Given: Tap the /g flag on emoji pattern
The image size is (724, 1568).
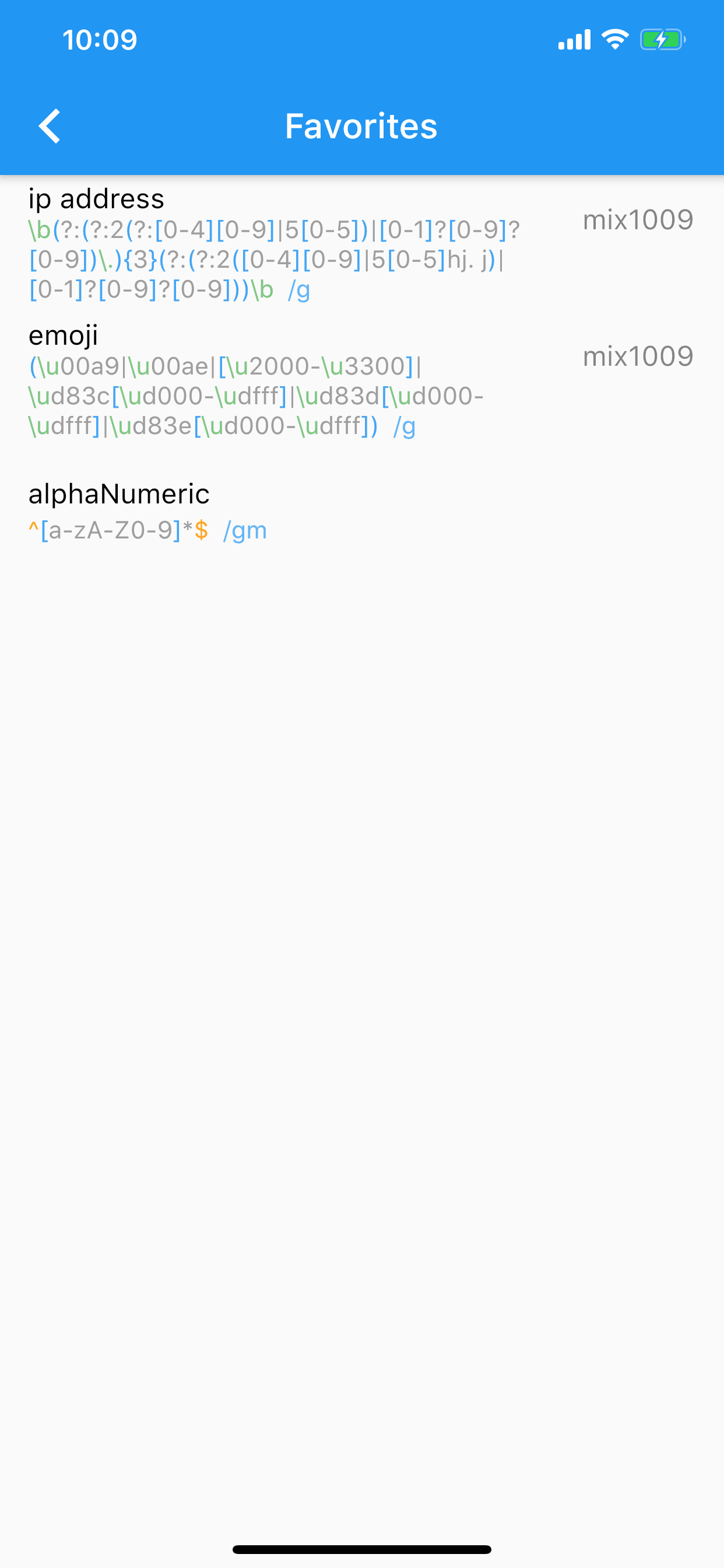Looking at the screenshot, I should click(x=404, y=429).
